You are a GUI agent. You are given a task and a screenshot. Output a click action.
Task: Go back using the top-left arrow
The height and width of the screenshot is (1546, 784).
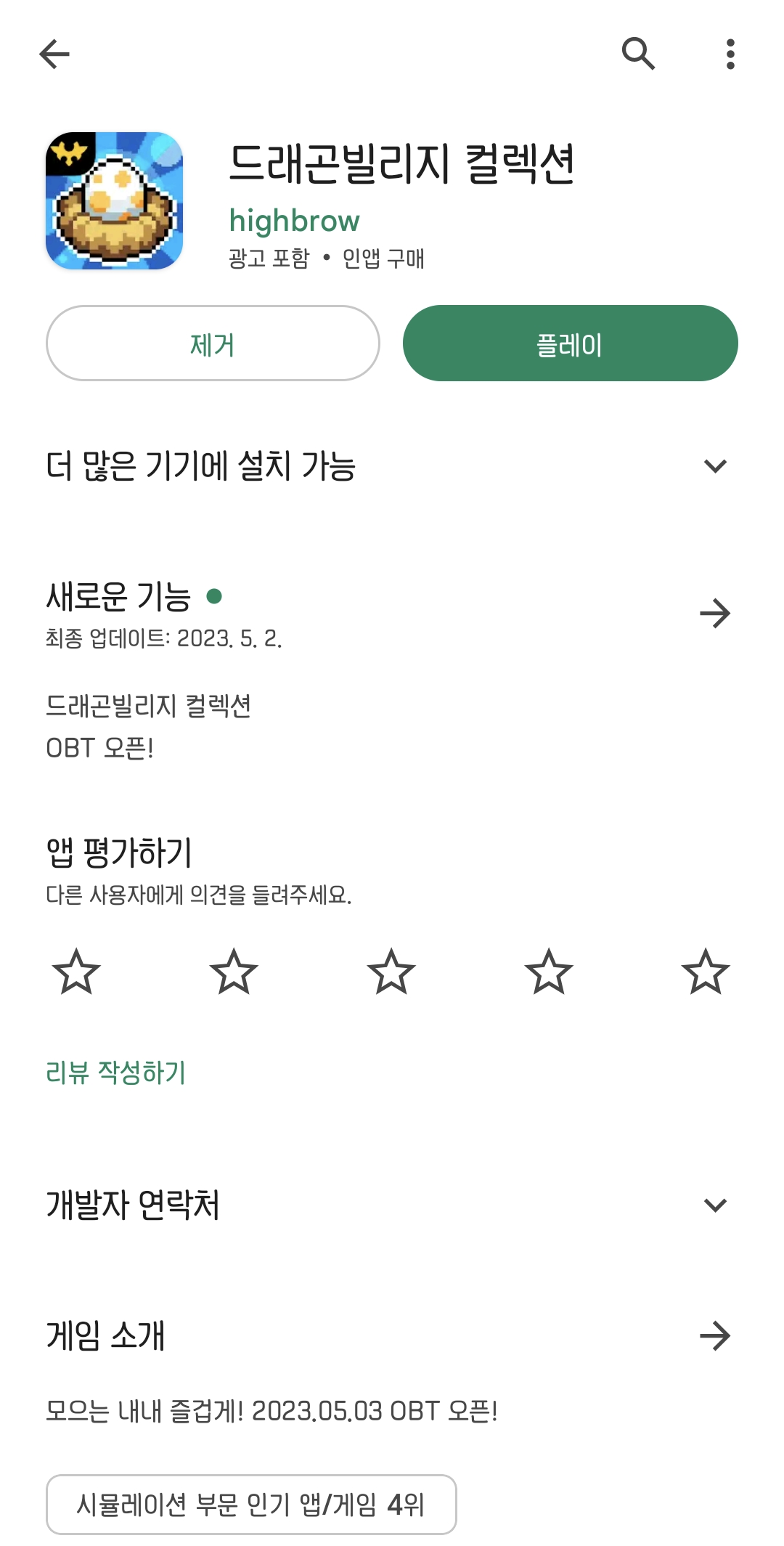[54, 54]
